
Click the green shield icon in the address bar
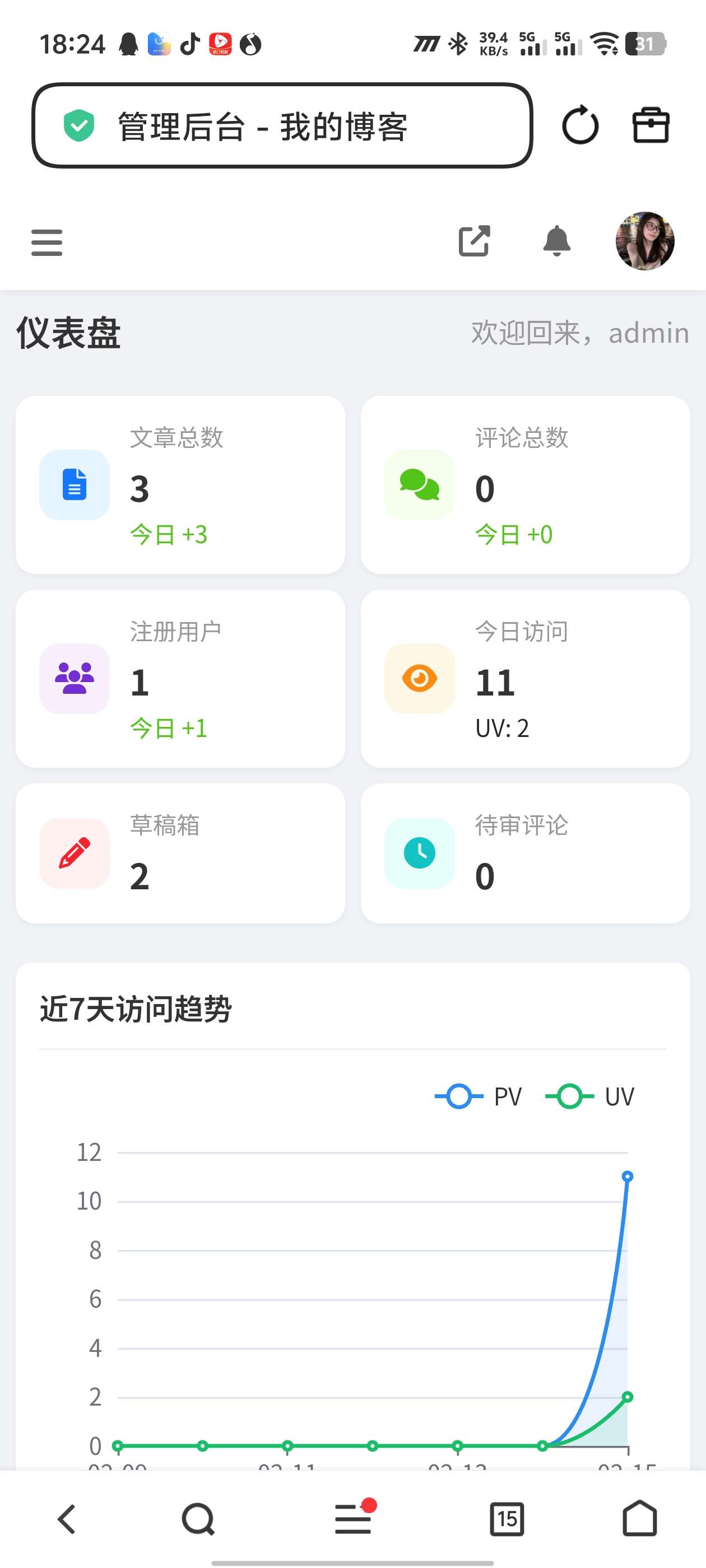pyautogui.click(x=80, y=126)
